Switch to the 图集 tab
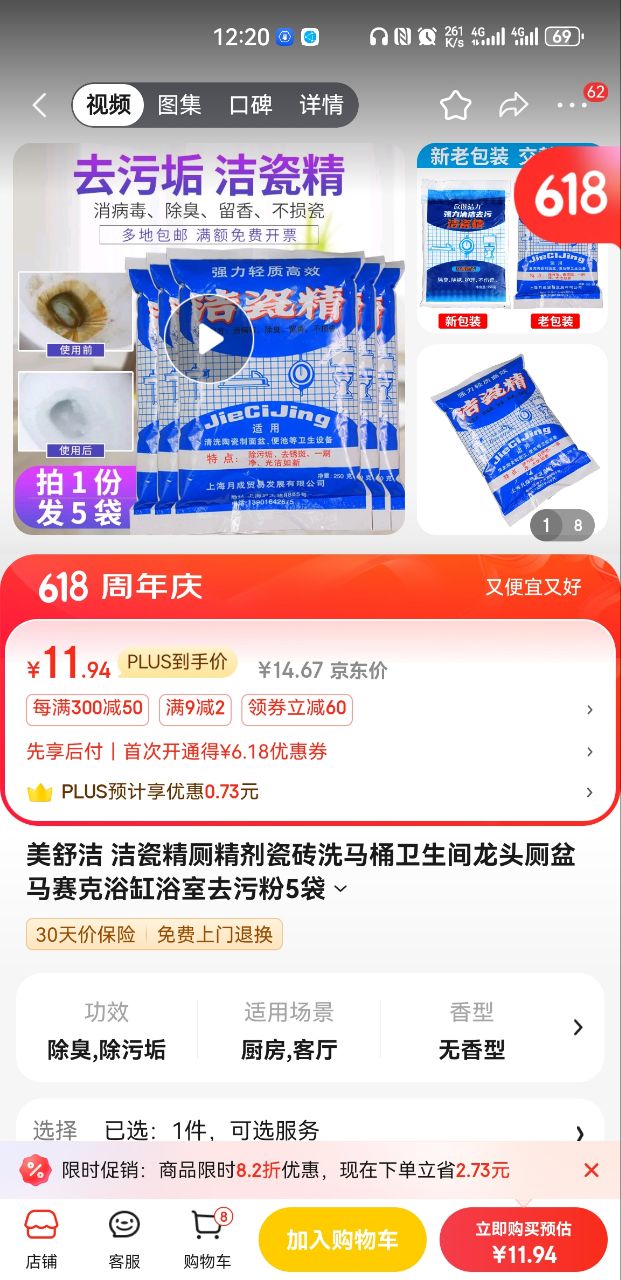Image resolution: width=621 pixels, height=1280 pixels. pos(180,105)
